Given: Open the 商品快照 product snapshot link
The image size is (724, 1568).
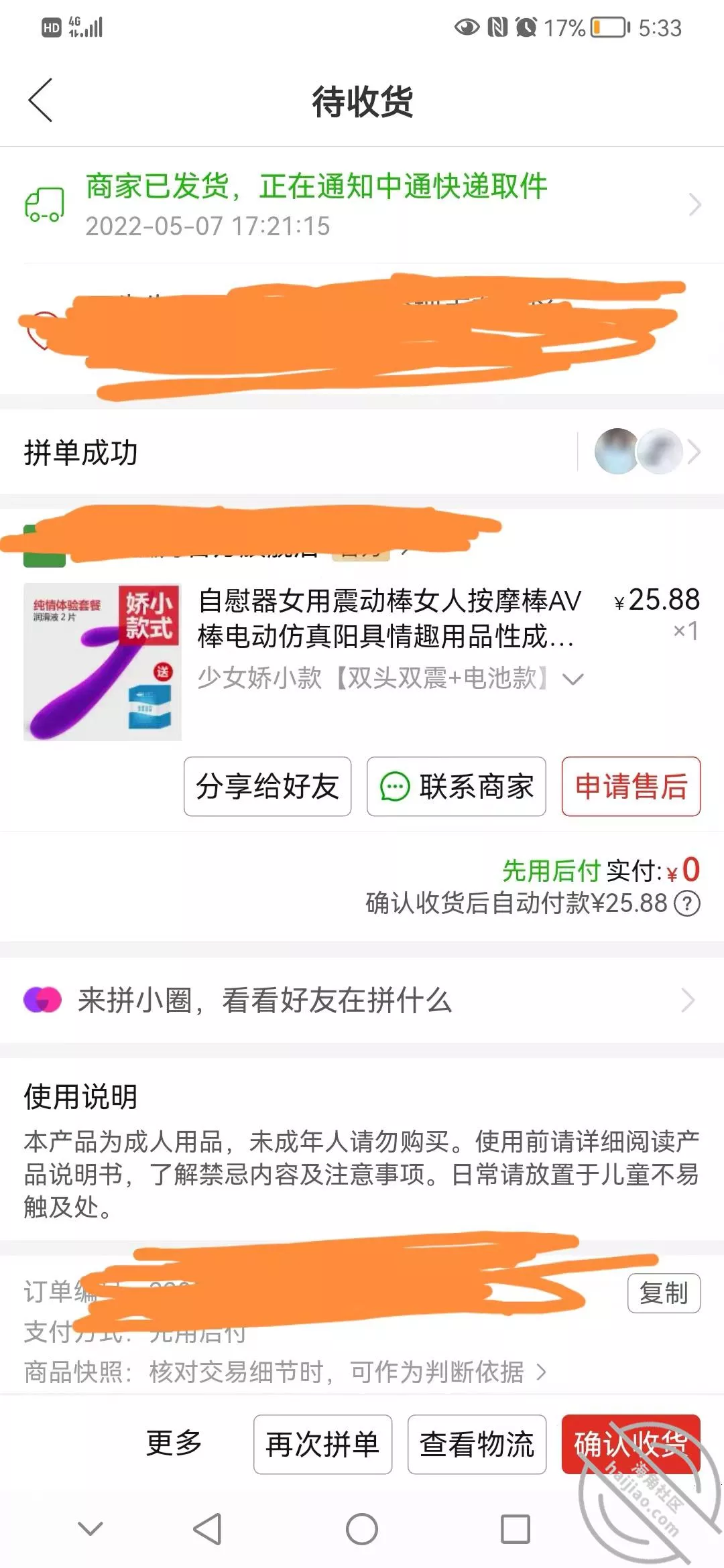Looking at the screenshot, I should (286, 1372).
